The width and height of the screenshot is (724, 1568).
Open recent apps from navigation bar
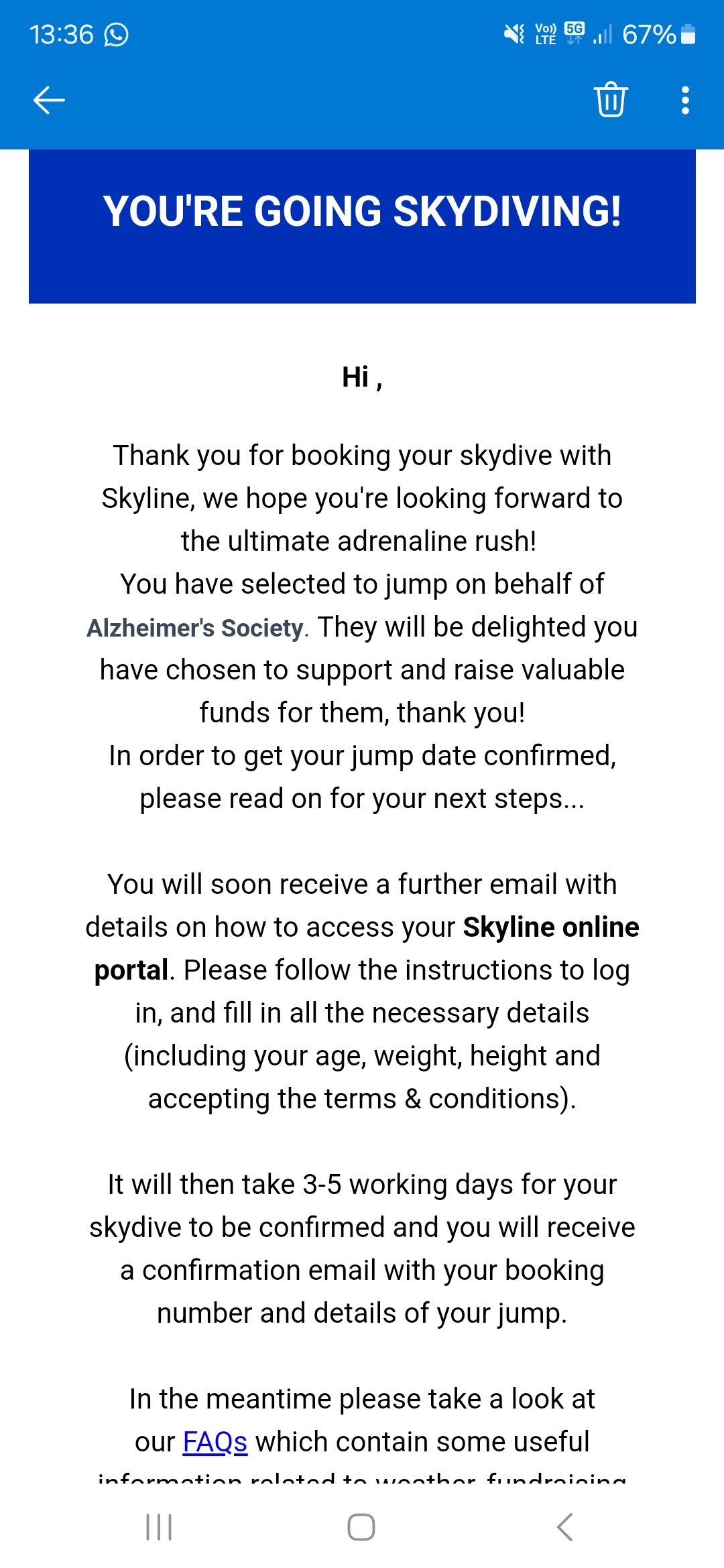159,1527
